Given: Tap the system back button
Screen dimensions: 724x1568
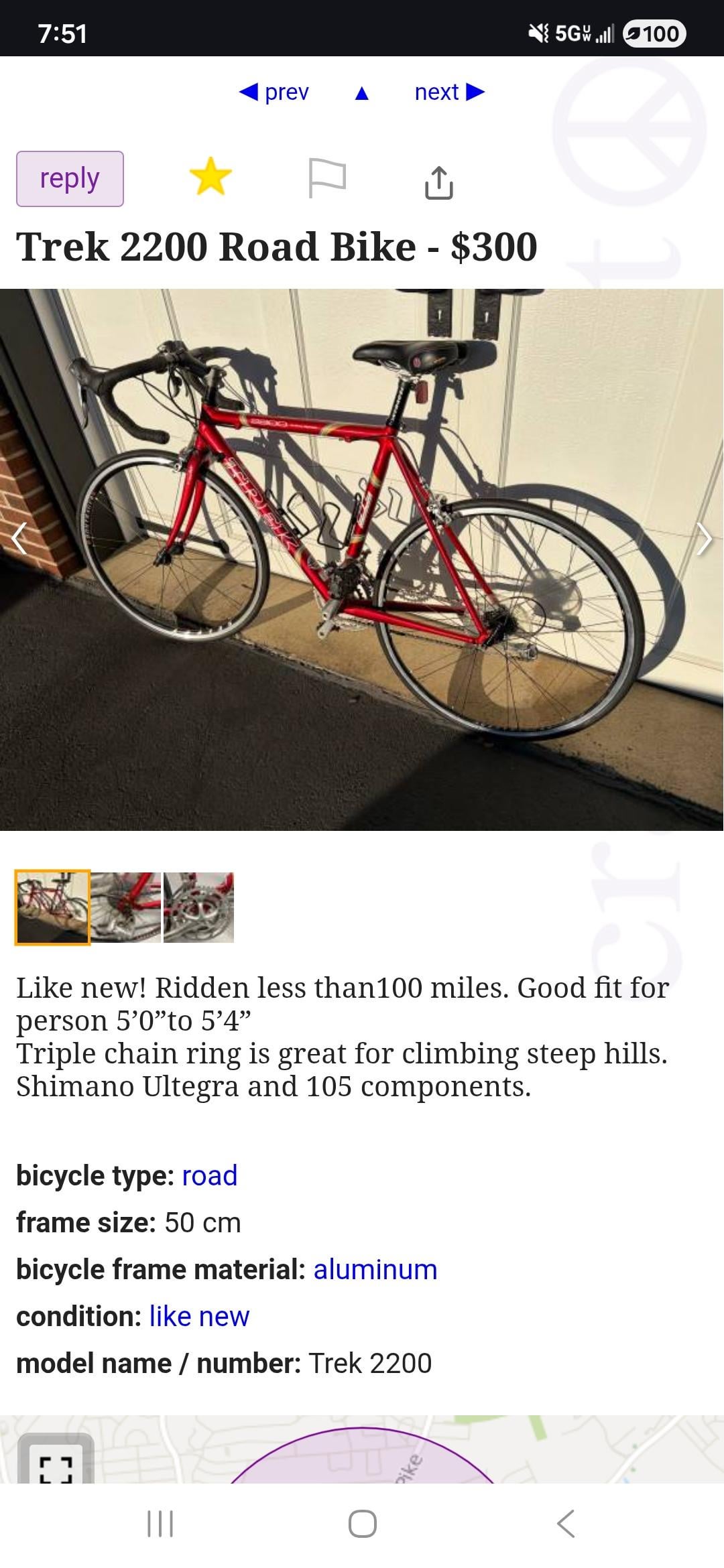Looking at the screenshot, I should 566,1524.
